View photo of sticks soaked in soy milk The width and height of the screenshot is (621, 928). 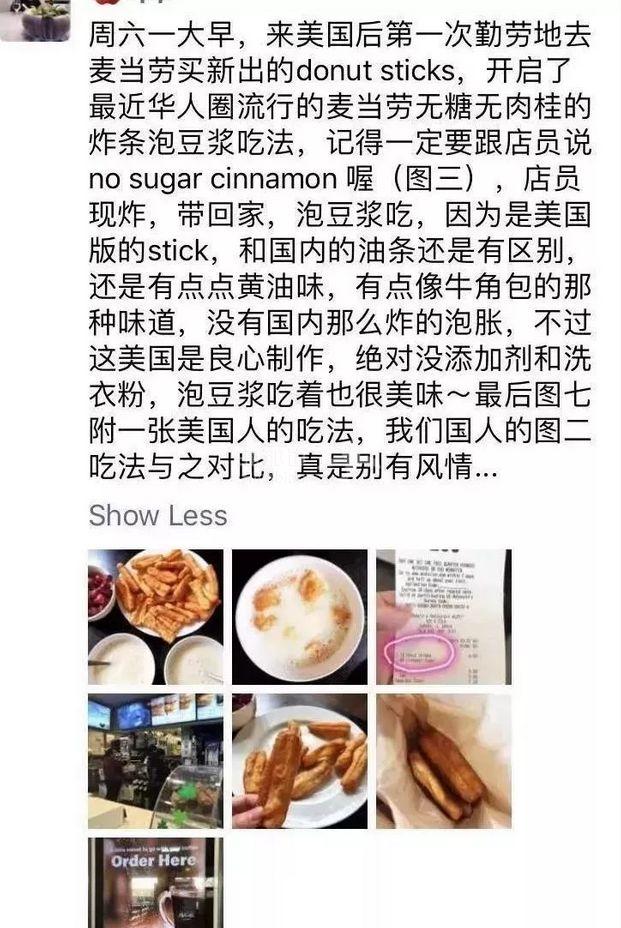tap(299, 616)
